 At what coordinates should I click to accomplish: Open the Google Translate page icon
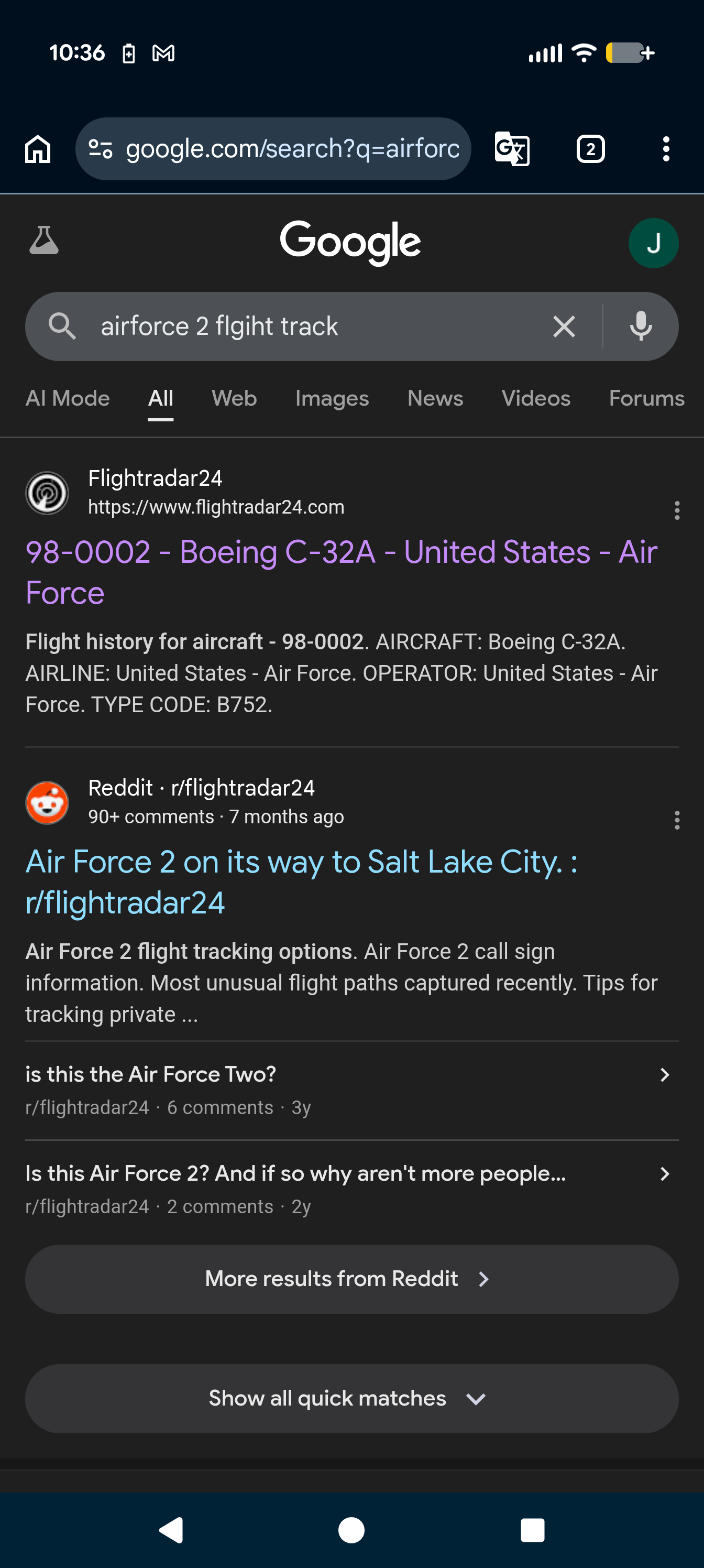point(512,149)
